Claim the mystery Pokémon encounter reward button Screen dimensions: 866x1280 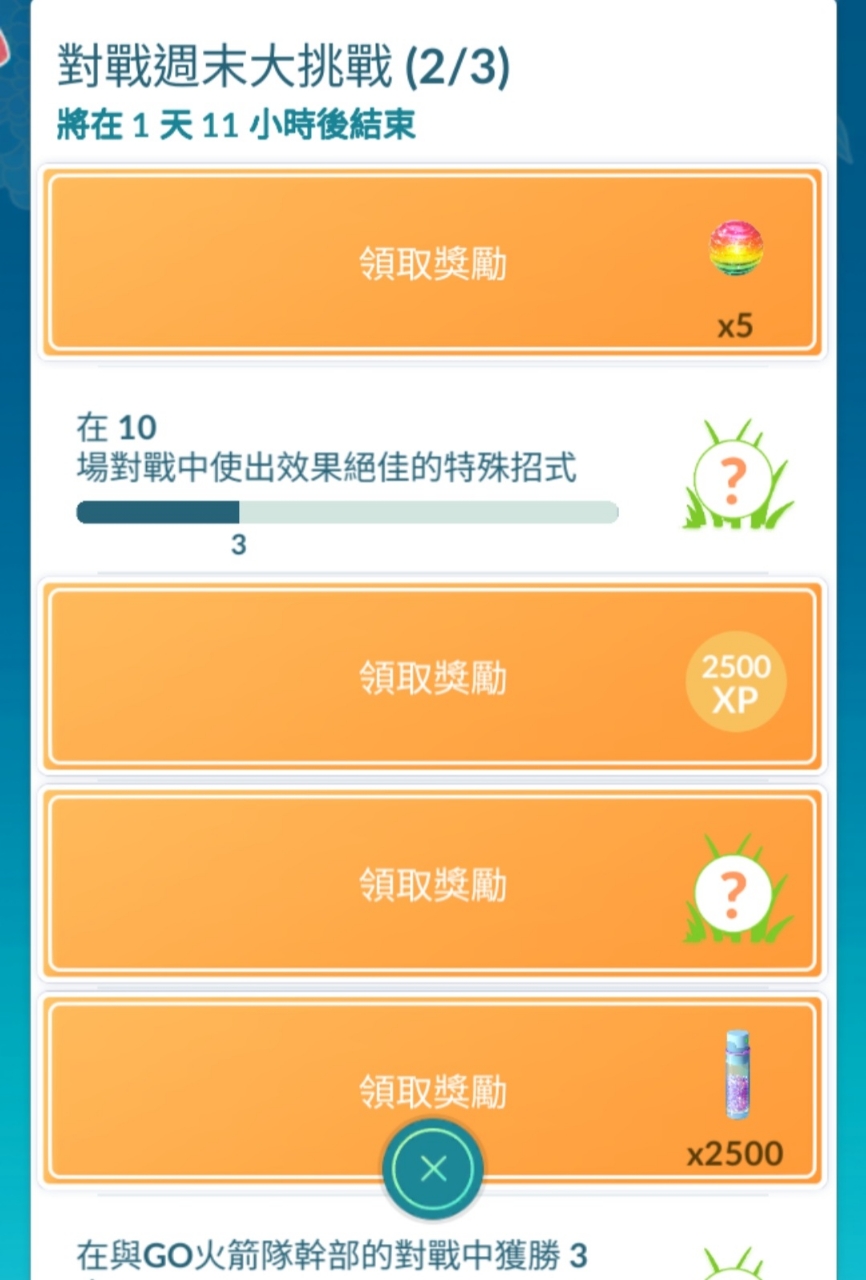click(432, 884)
